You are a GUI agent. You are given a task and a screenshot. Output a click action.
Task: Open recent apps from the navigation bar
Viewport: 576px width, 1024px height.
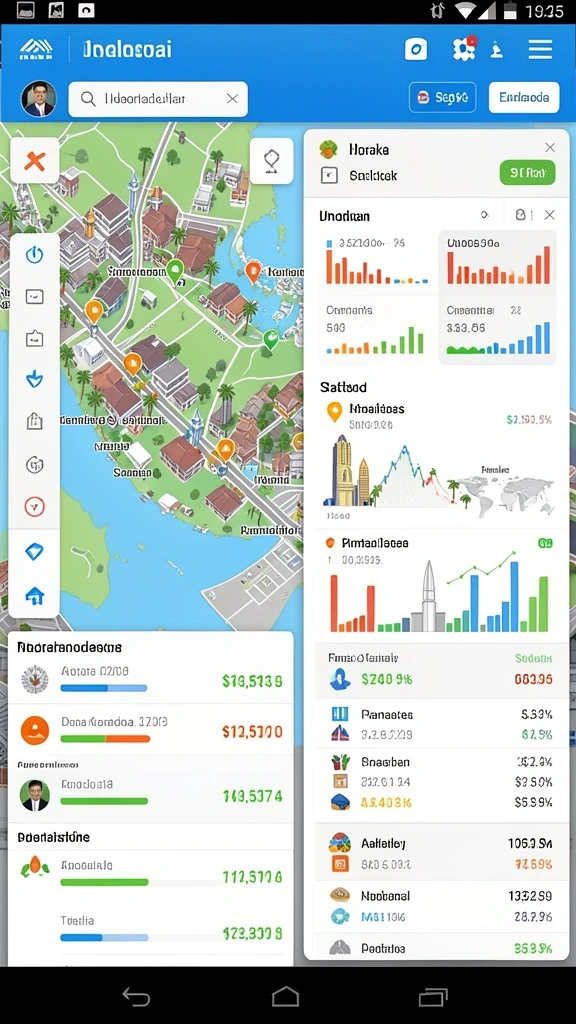point(433,997)
